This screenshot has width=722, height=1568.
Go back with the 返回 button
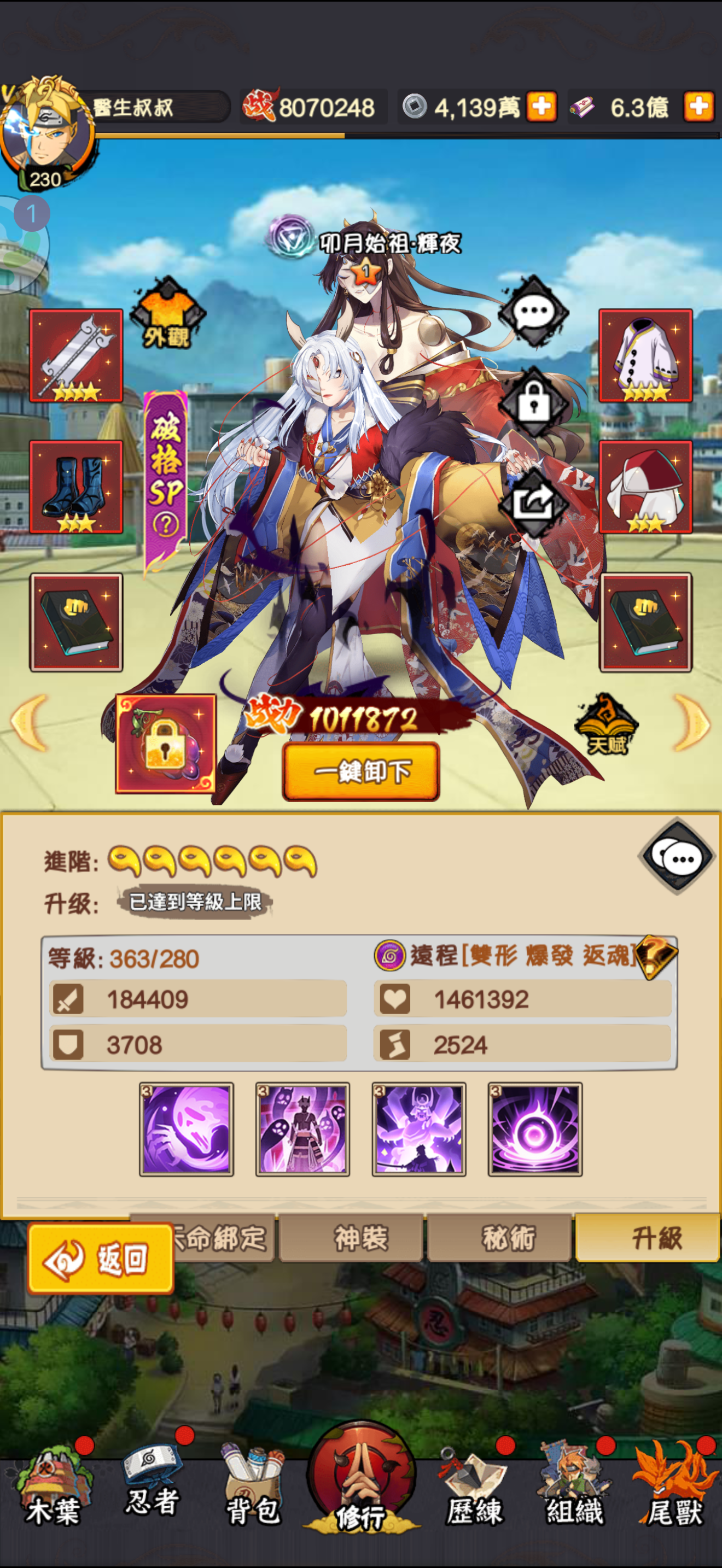[101, 1258]
